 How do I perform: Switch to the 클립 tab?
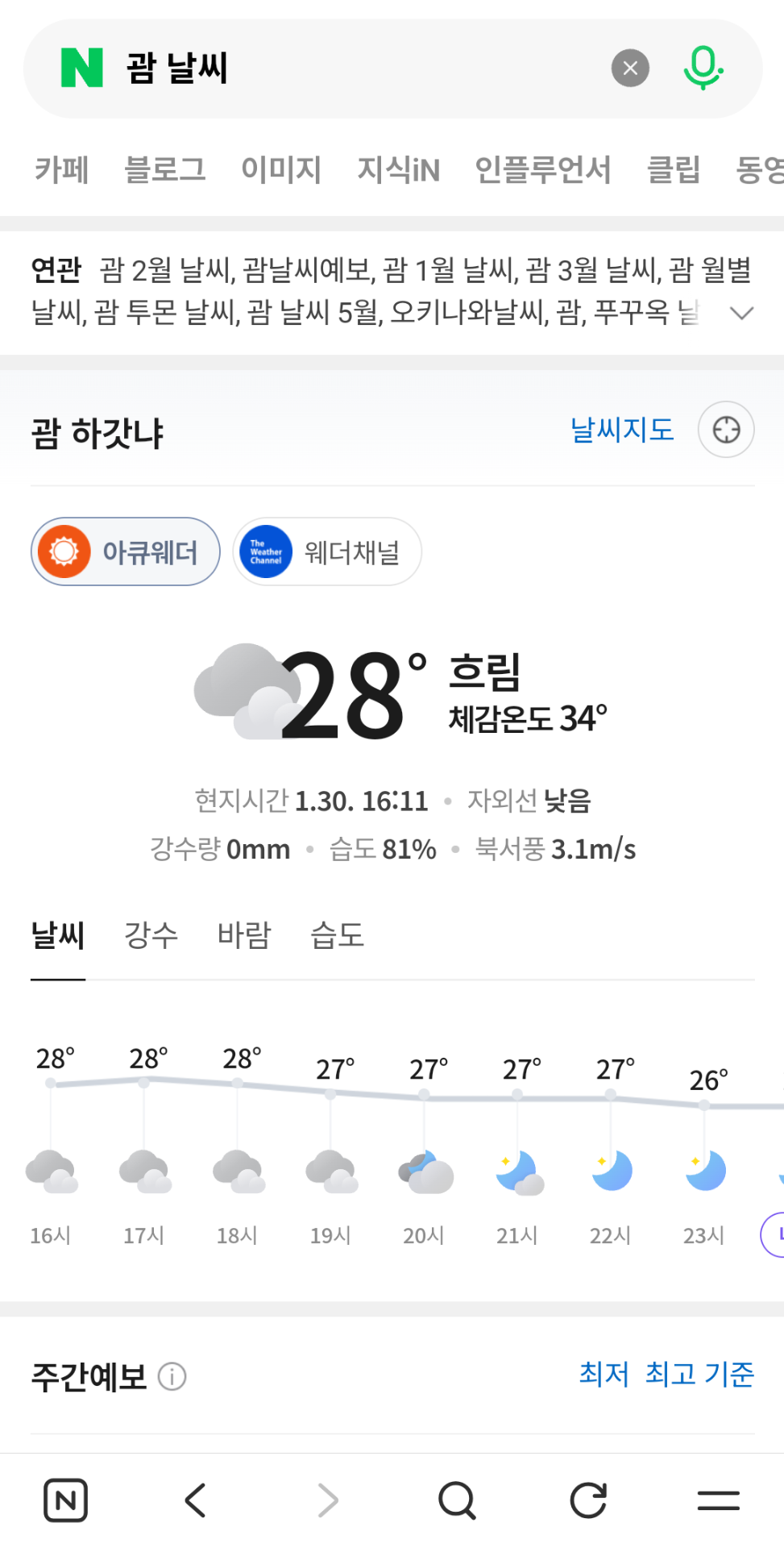674,170
